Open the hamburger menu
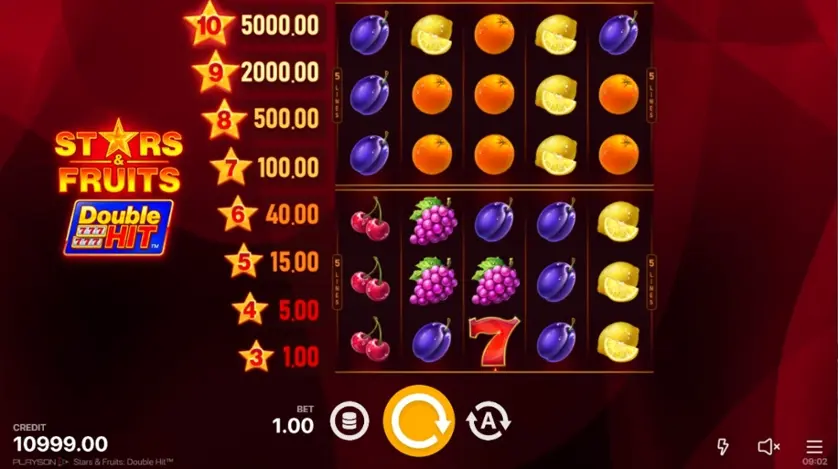This screenshot has height=469, width=838. pos(814,446)
